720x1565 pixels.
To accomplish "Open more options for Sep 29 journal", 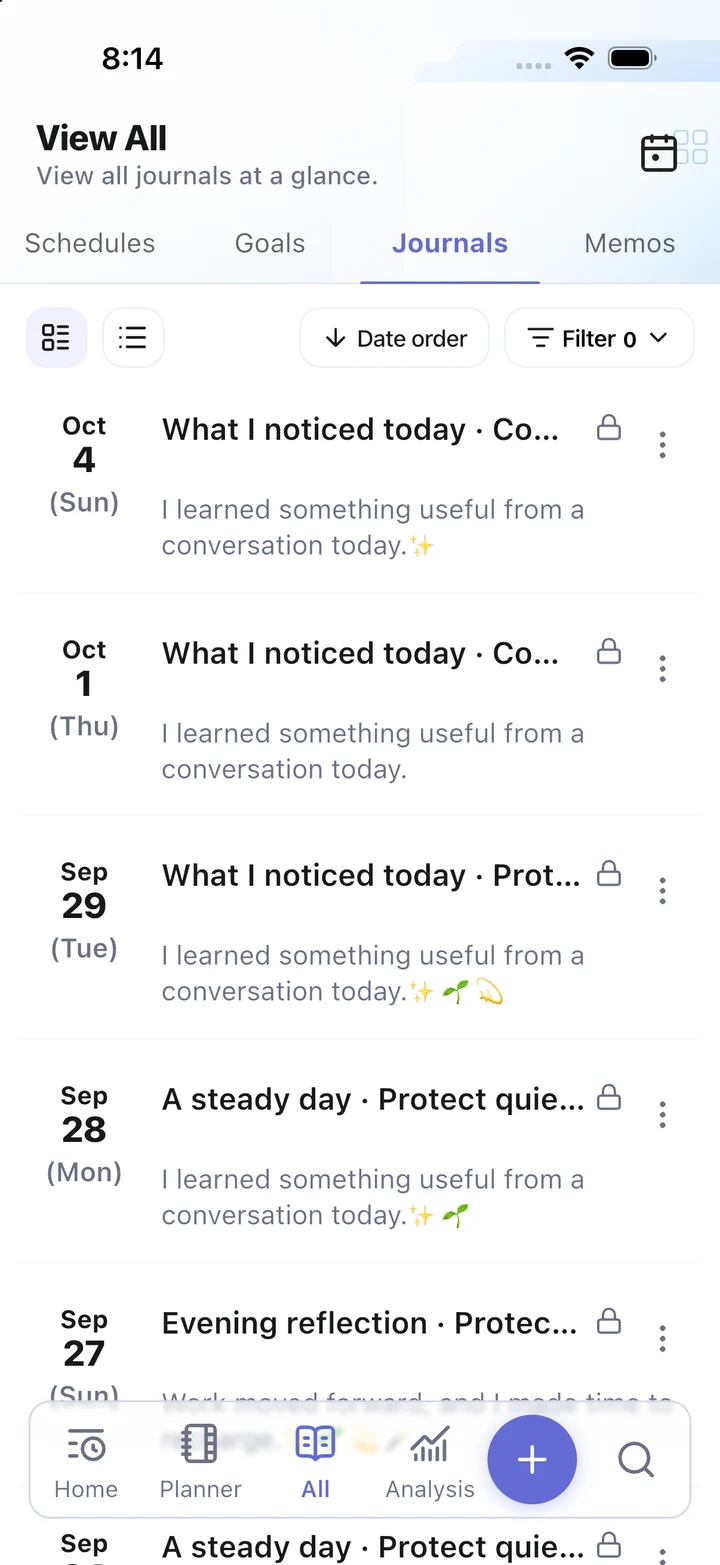I will pyautogui.click(x=662, y=891).
